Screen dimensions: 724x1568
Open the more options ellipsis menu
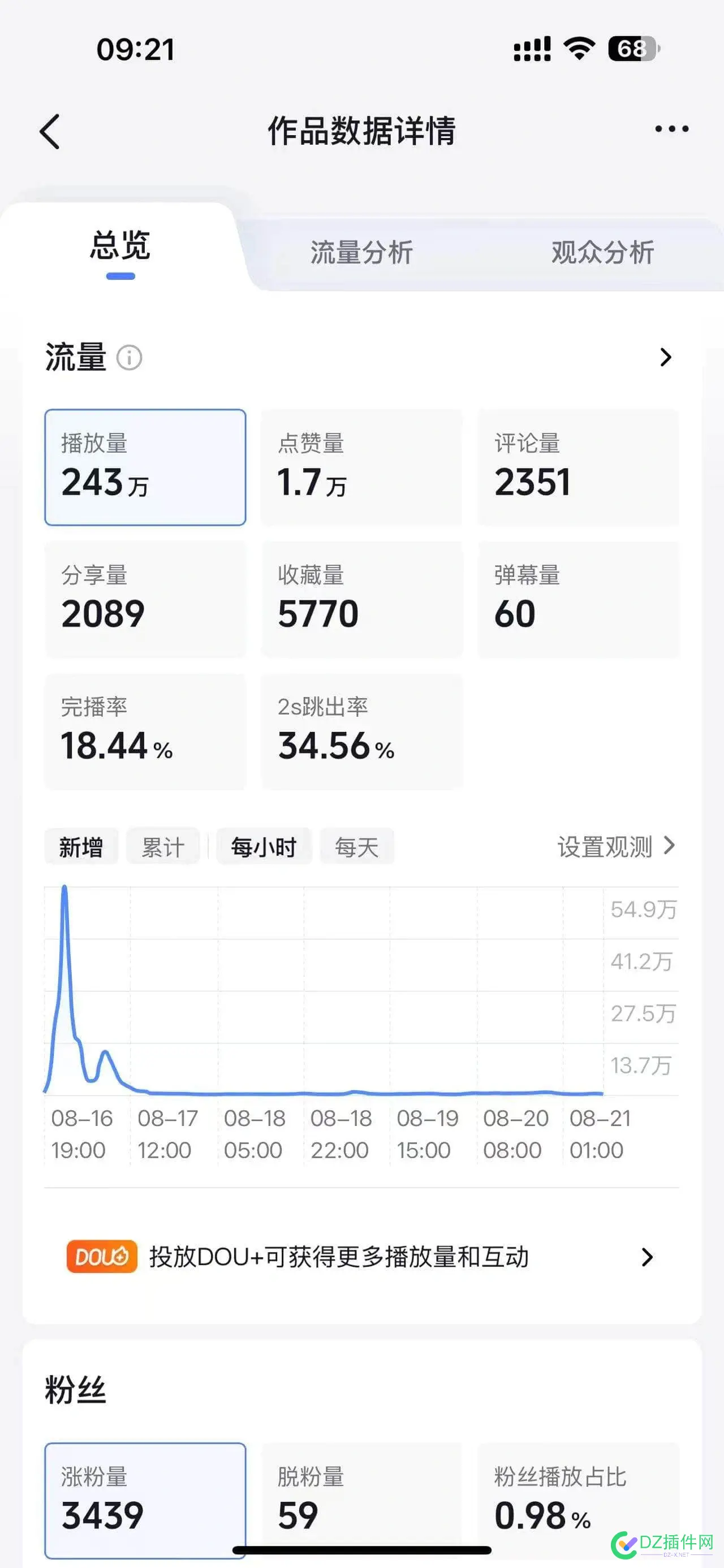[670, 128]
